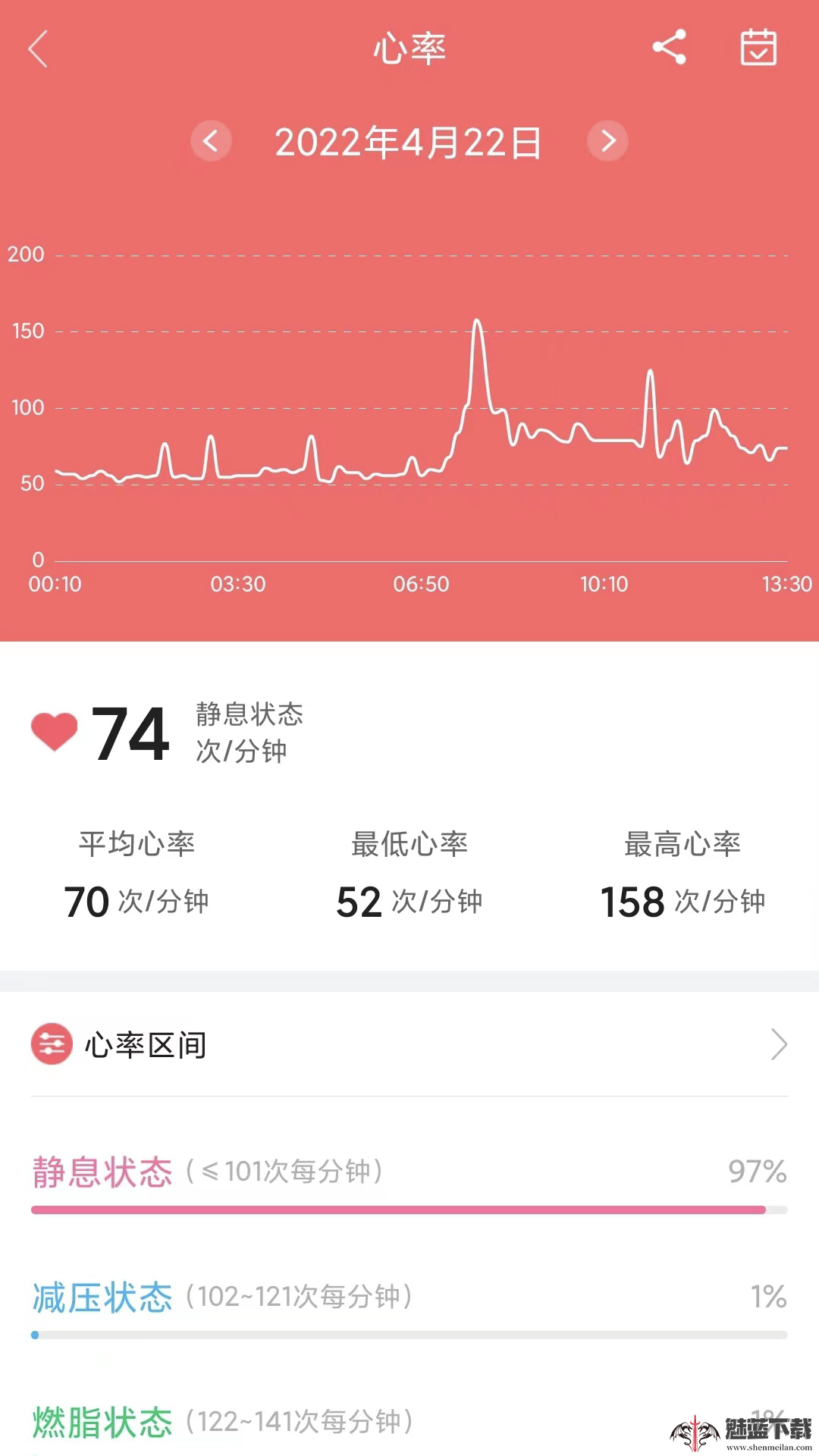Screen dimensions: 819x1456
Task: Tap the 心率 page title
Action: pos(409,48)
